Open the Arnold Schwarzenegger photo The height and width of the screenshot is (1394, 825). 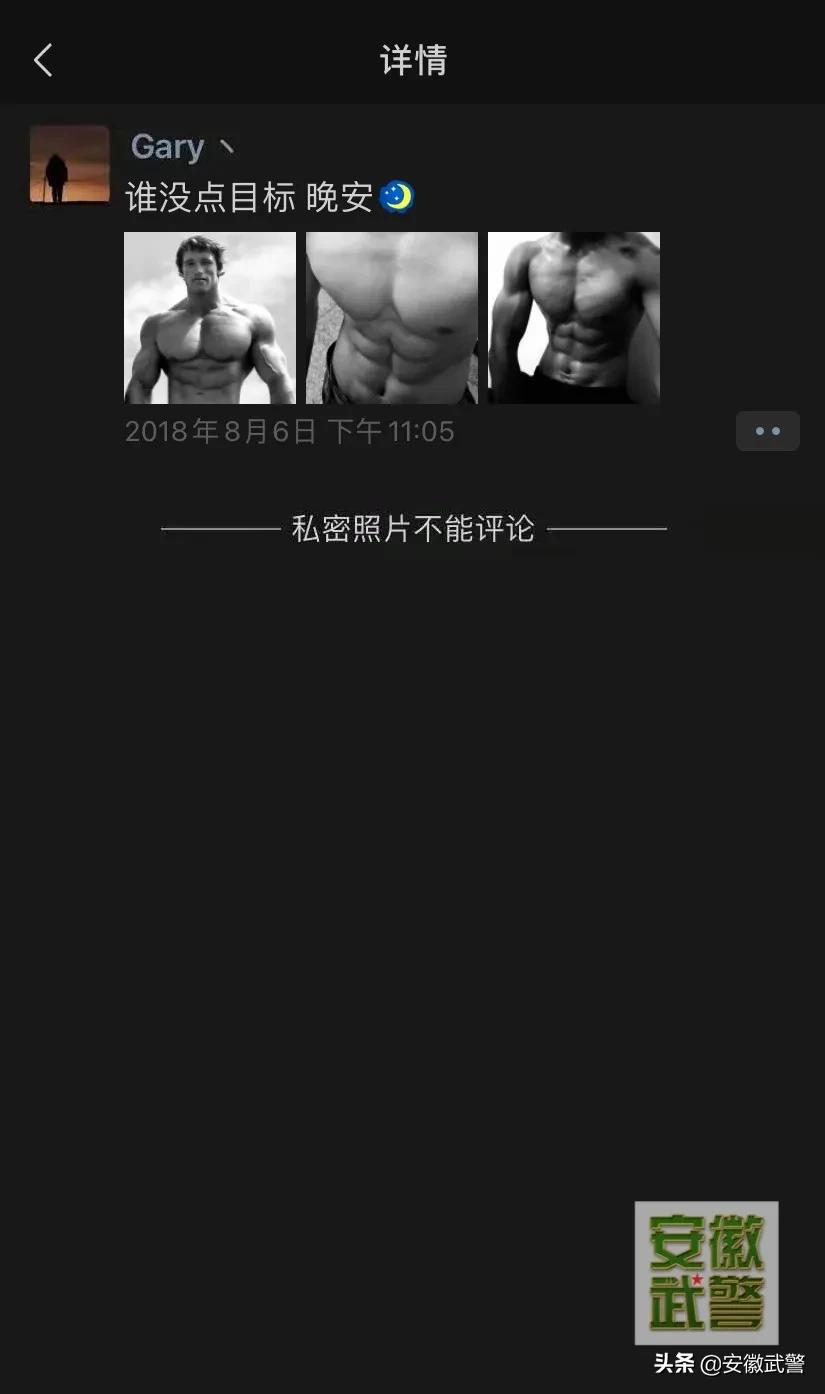pyautogui.click(x=209, y=318)
